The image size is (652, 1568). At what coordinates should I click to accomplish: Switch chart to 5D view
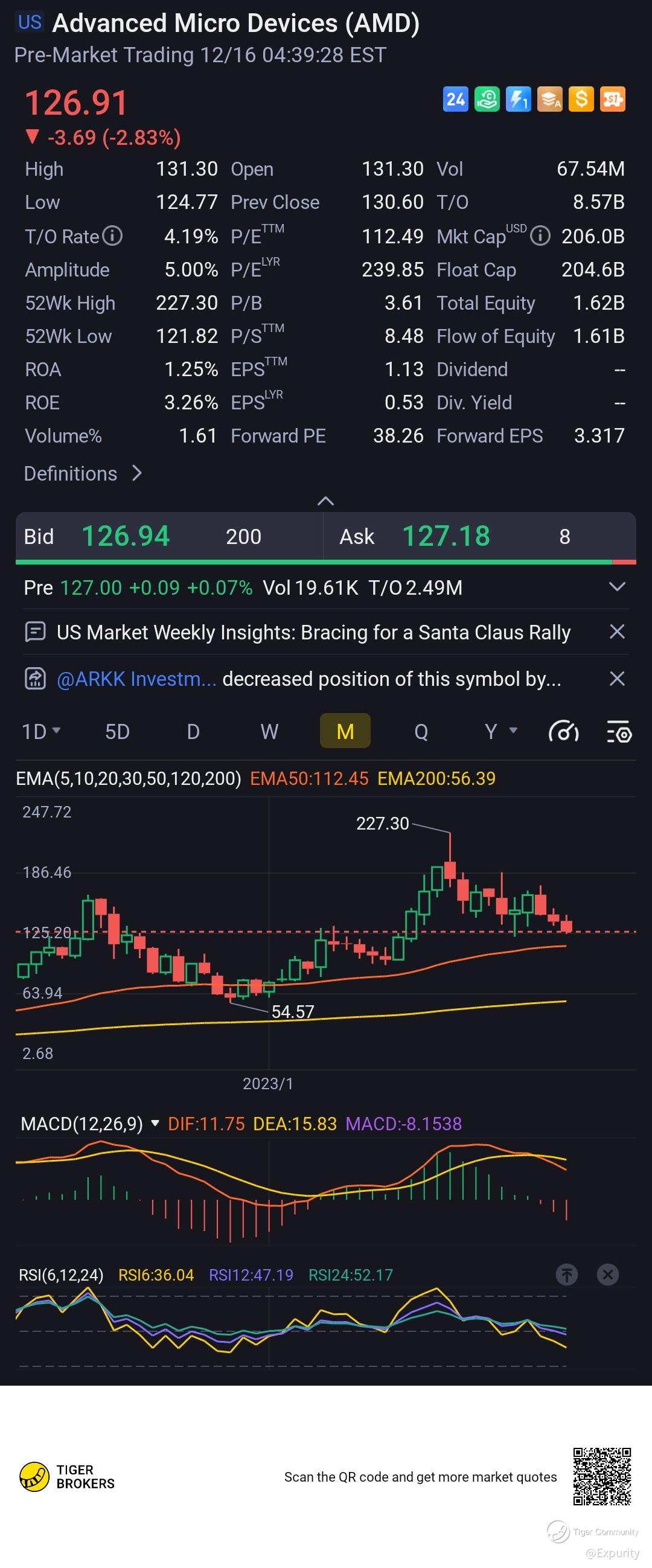coord(117,731)
